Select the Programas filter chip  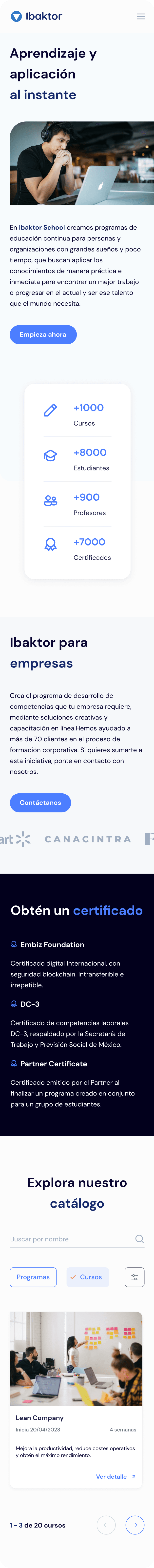(33, 1276)
